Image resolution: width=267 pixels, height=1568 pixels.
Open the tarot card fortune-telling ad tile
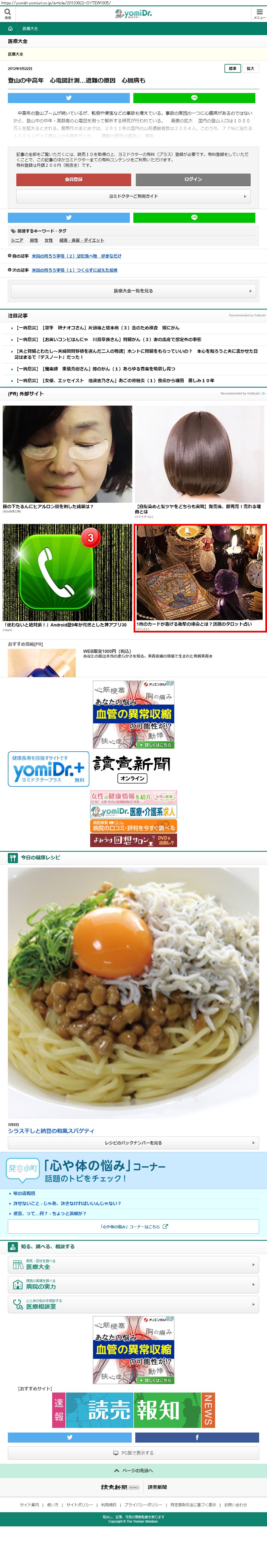click(200, 578)
